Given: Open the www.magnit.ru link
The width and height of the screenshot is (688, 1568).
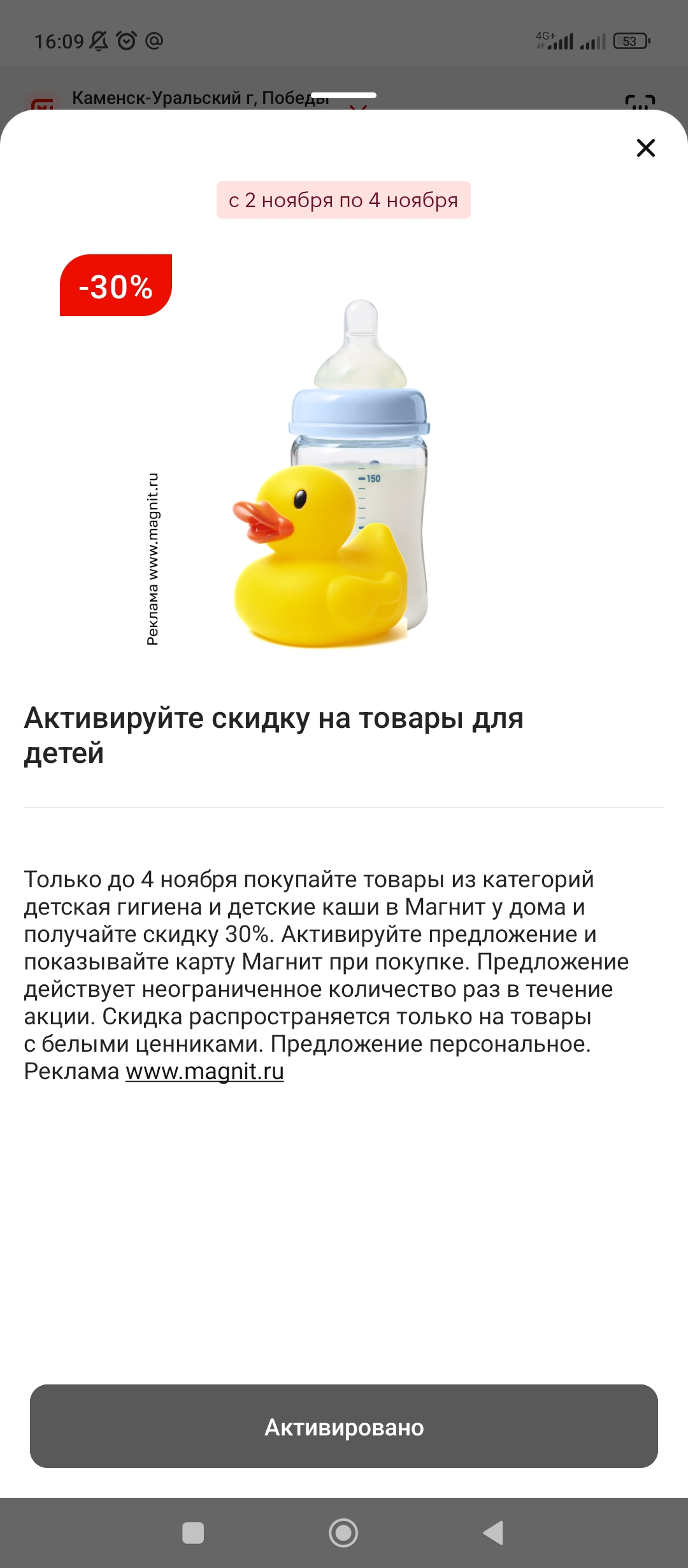Looking at the screenshot, I should [x=204, y=1071].
